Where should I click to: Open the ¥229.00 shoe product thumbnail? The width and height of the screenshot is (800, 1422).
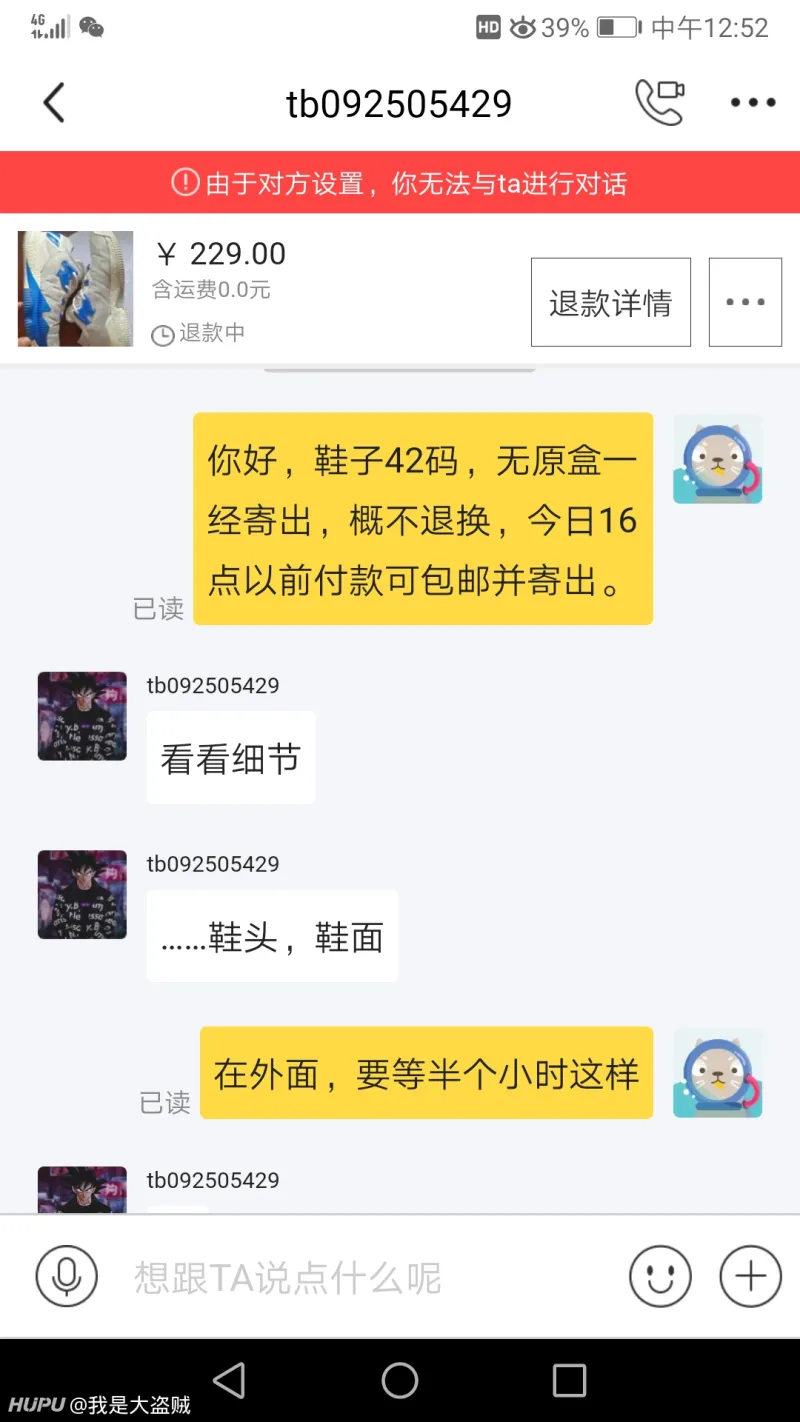click(x=75, y=289)
